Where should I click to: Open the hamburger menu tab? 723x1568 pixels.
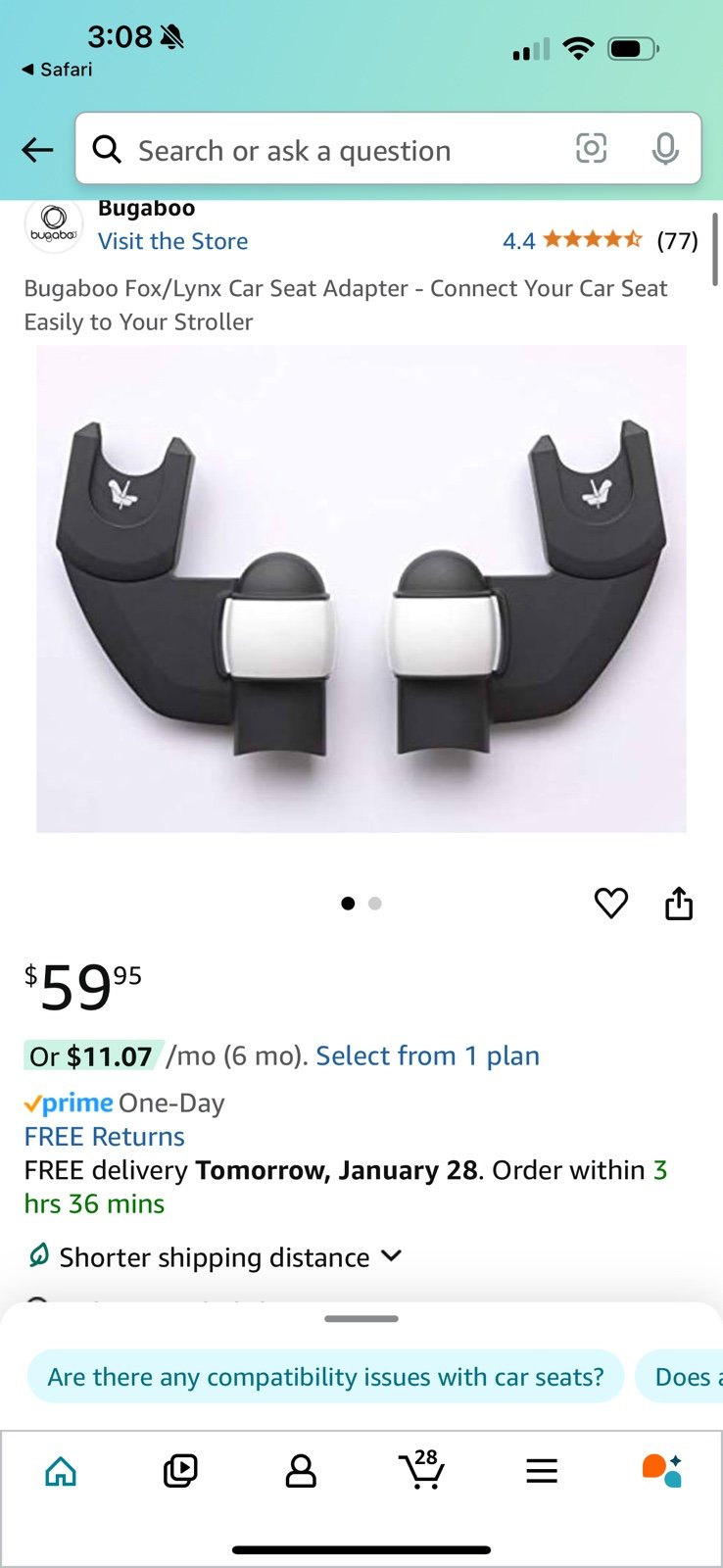pos(542,1471)
